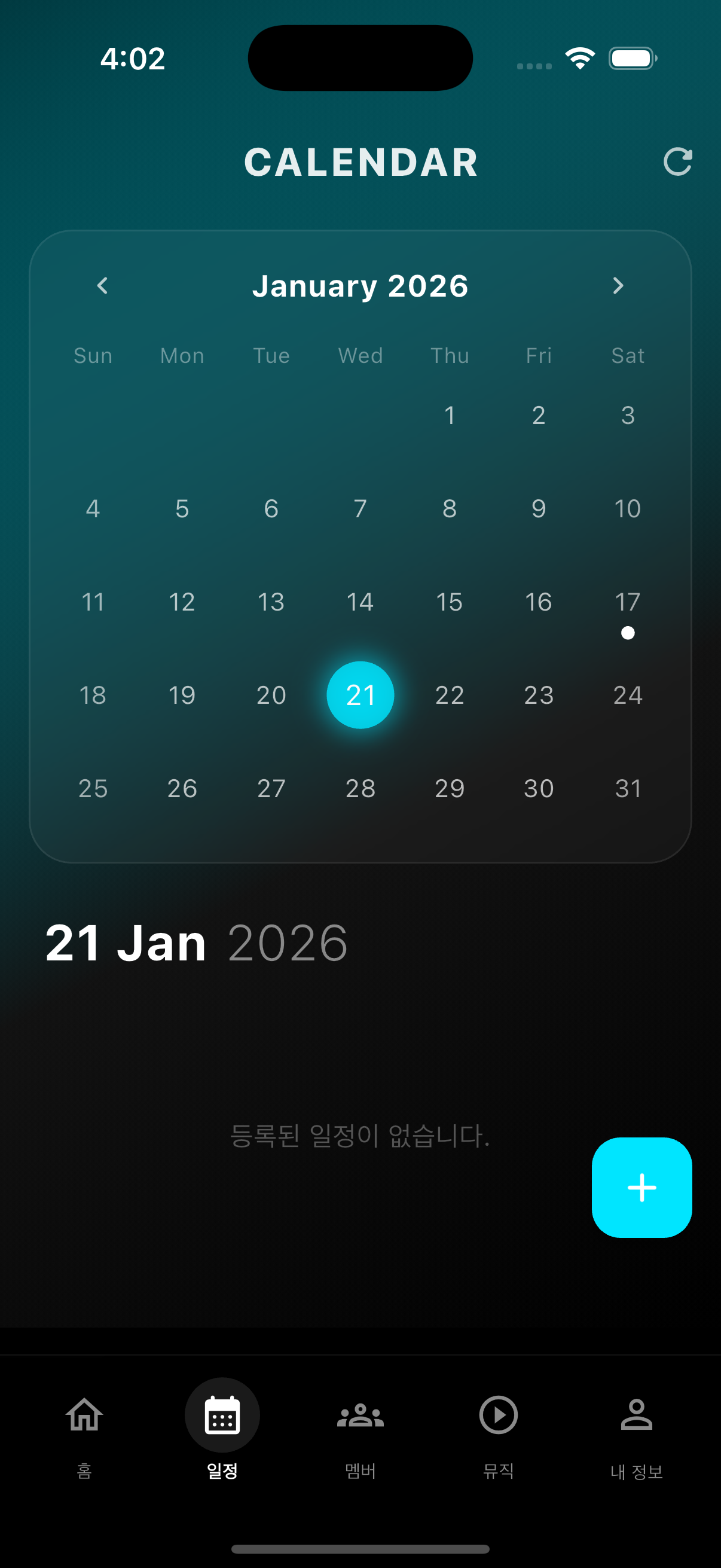Refresh the calendar with the reload icon

[679, 161]
